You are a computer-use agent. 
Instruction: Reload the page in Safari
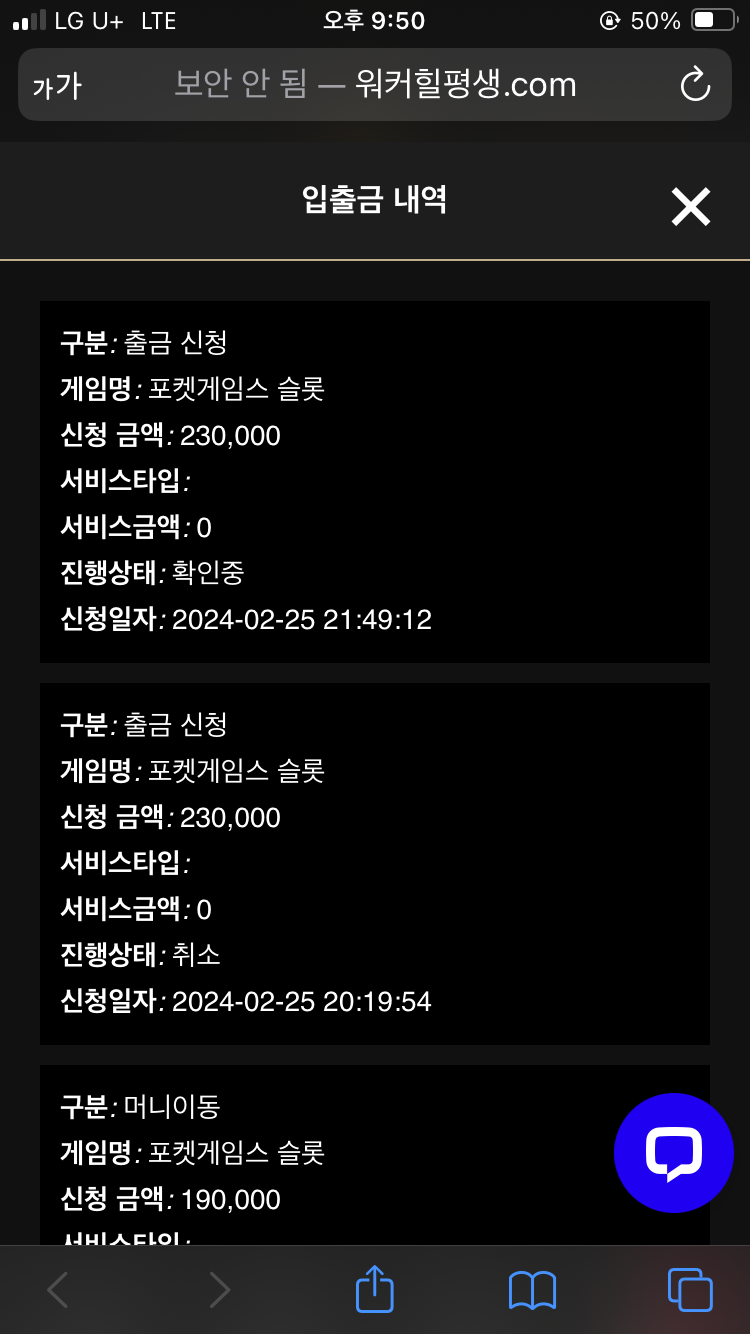[x=695, y=85]
